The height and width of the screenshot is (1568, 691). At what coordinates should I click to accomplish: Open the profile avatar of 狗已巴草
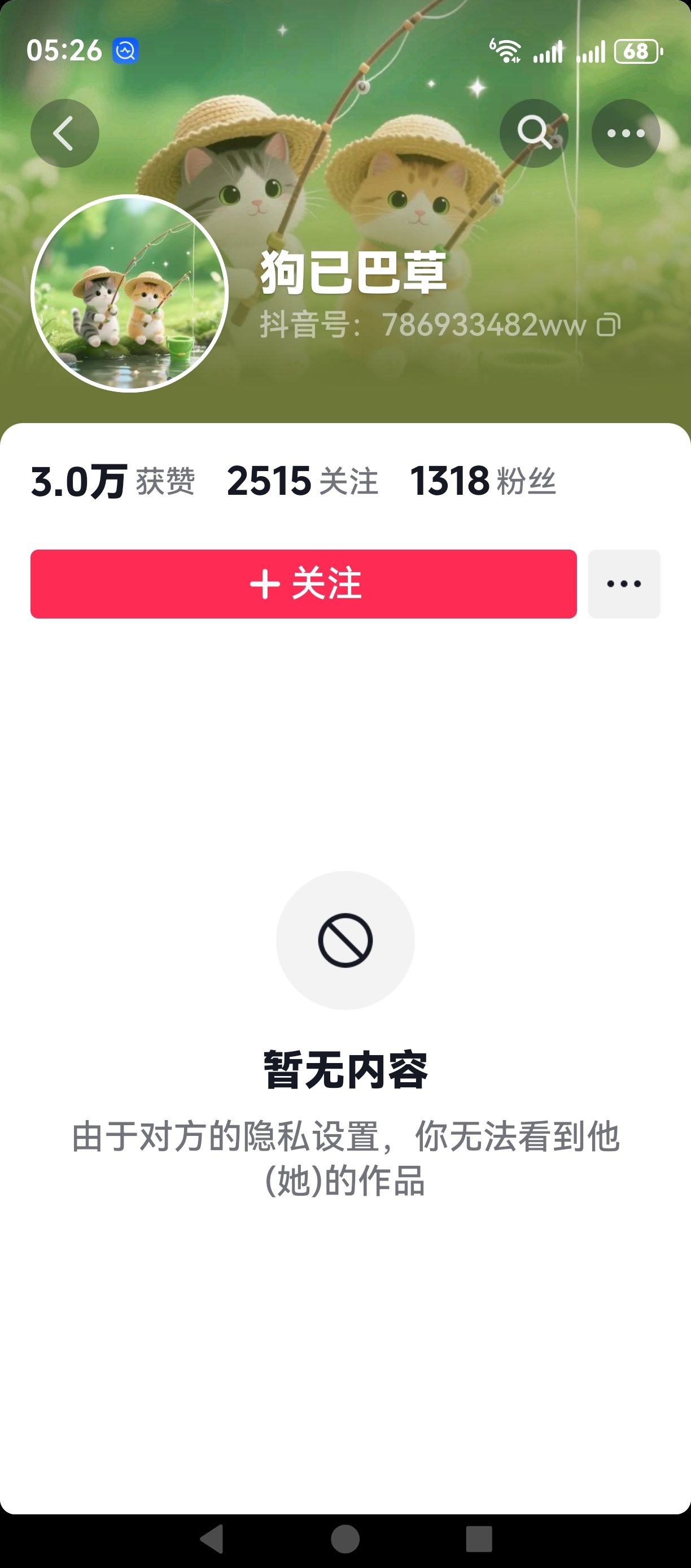tap(130, 293)
